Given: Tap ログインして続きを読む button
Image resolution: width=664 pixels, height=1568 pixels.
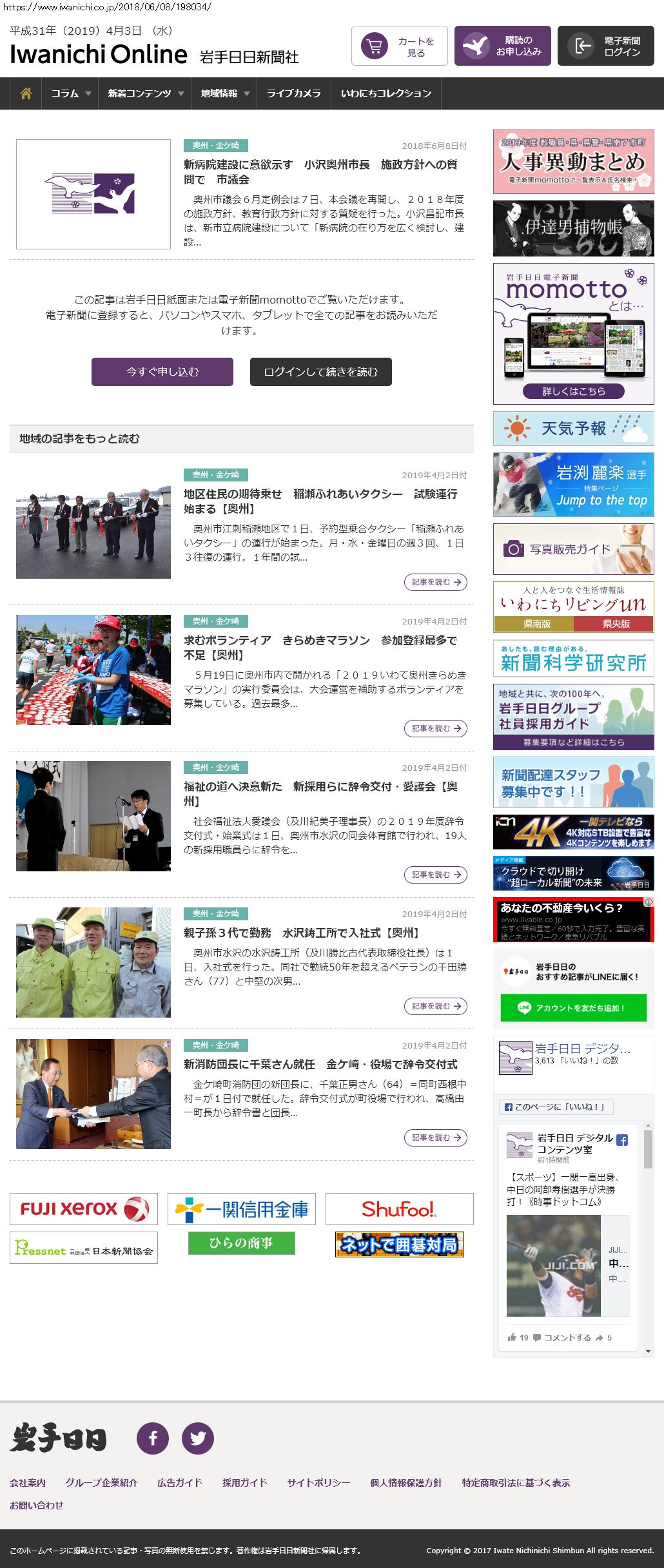Looking at the screenshot, I should pyautogui.click(x=320, y=372).
